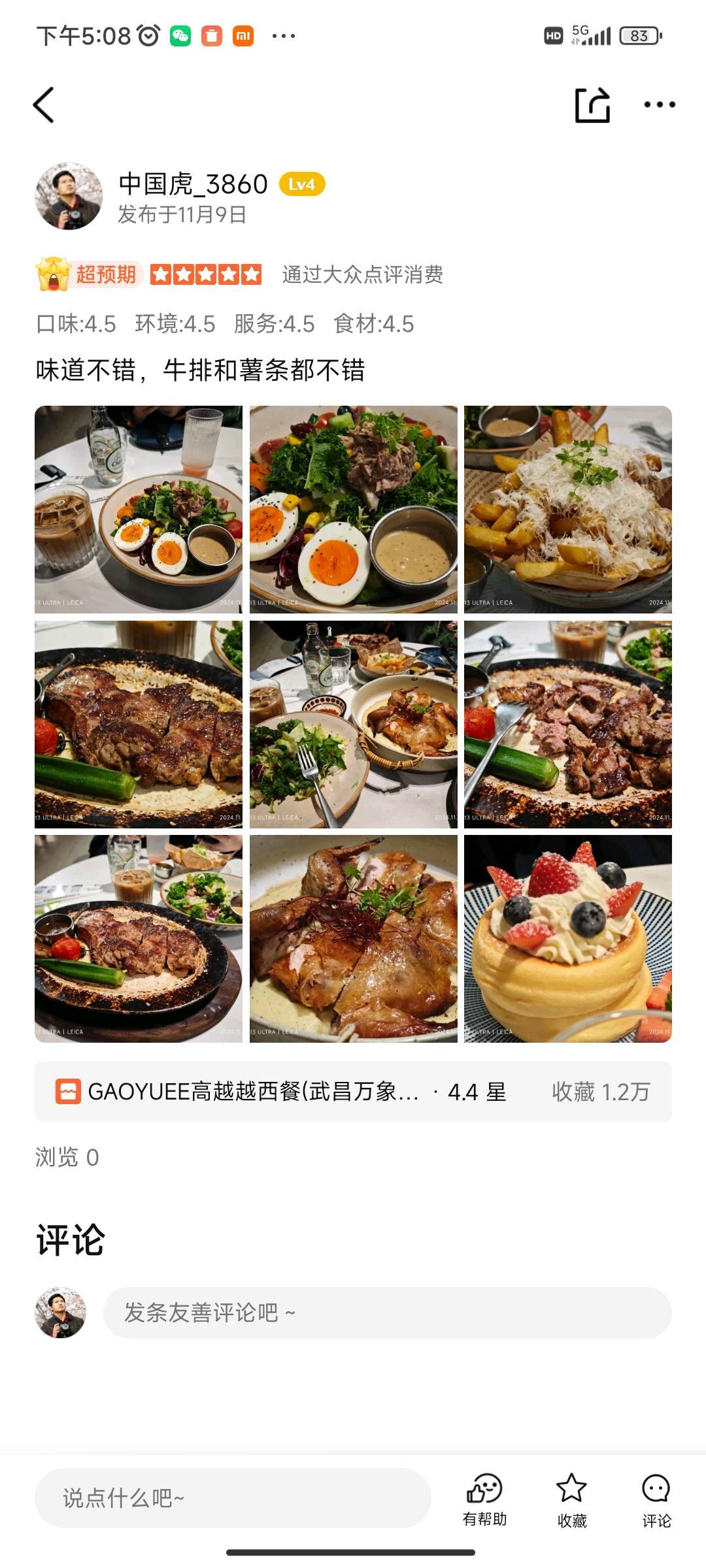Tap the 发条友善评论吧 comment field
Screen dimensions: 706x1568
(x=387, y=1313)
